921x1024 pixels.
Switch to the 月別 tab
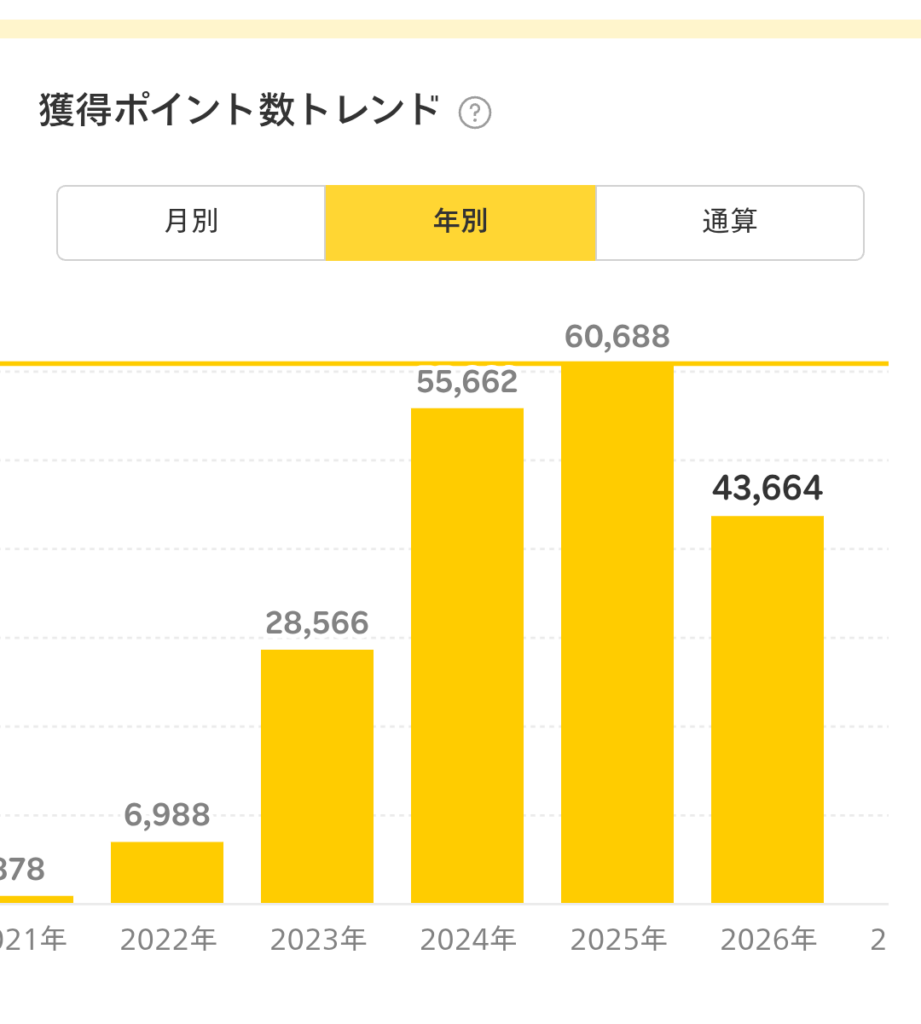tap(191, 223)
